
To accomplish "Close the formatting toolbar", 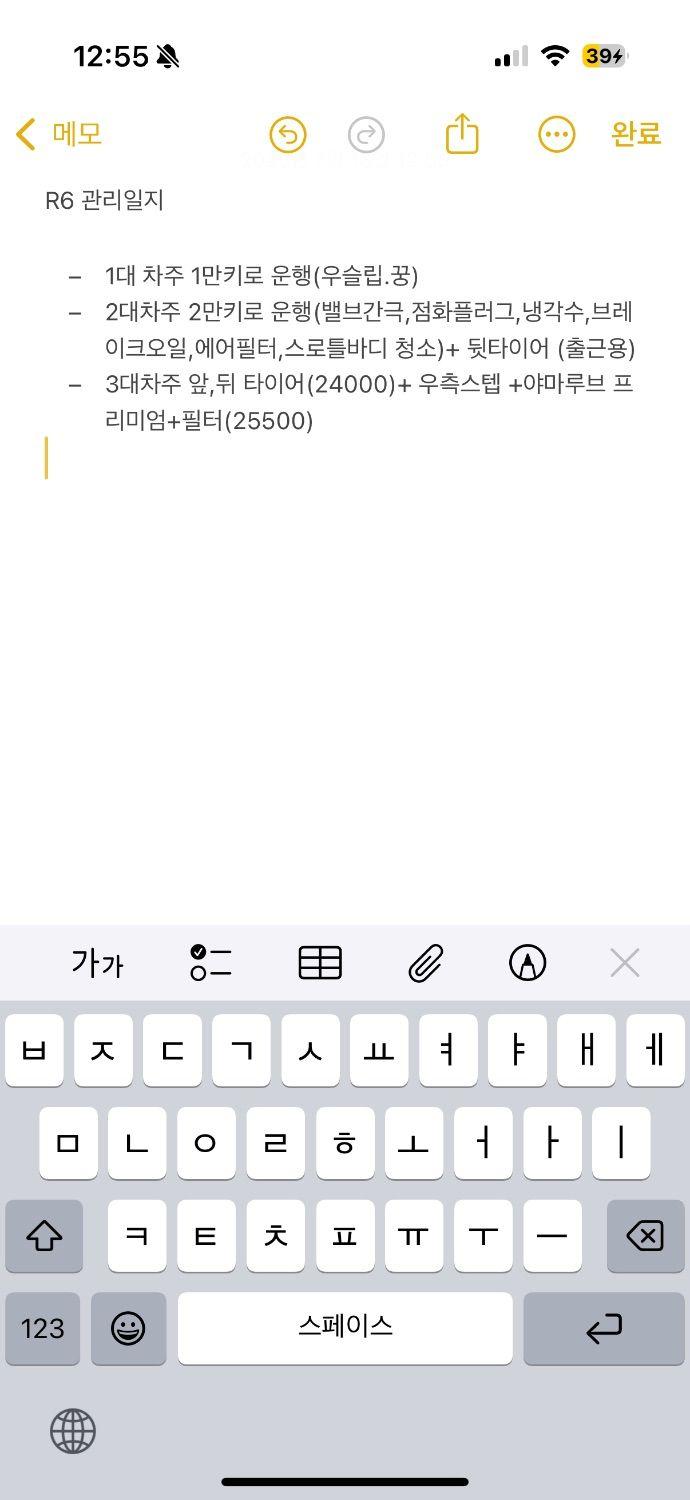I will click(x=625, y=963).
